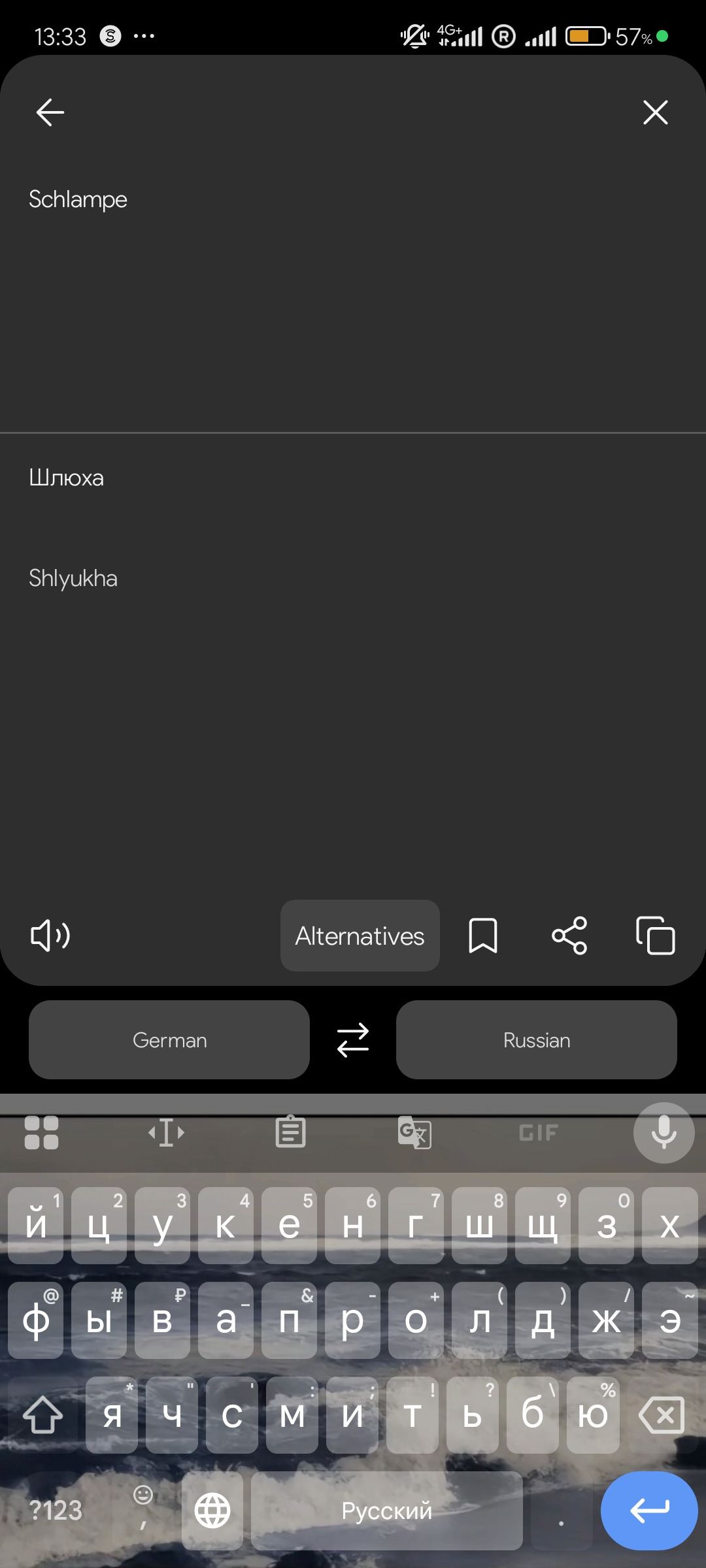Open the keyboard clipboard
This screenshot has width=706, height=1568.
pyautogui.click(x=290, y=1132)
